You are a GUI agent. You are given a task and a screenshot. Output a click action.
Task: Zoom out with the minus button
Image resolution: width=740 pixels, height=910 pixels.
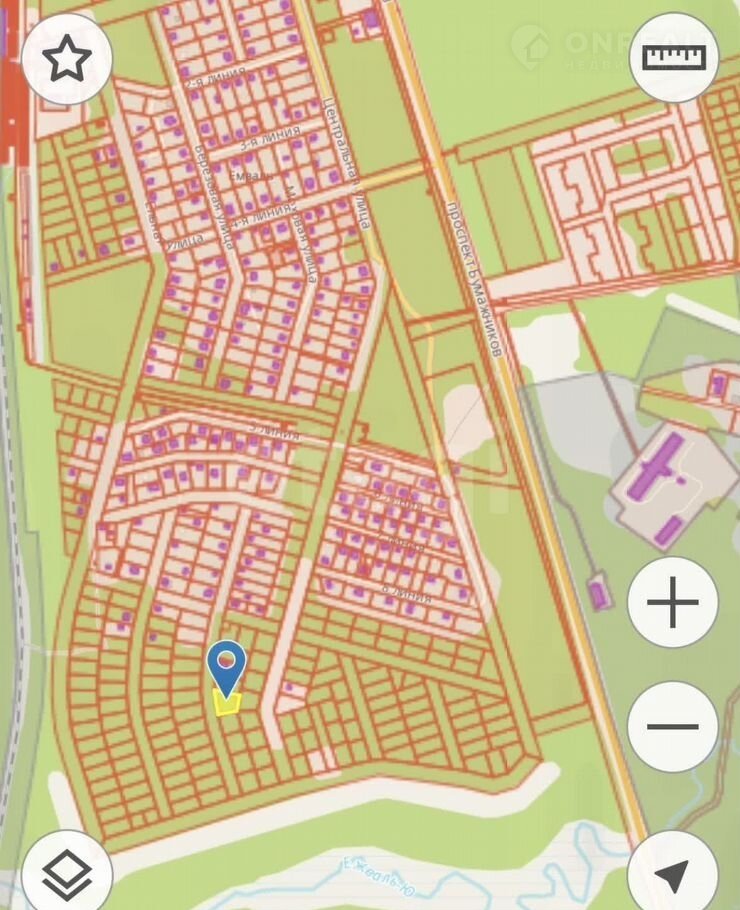672,727
